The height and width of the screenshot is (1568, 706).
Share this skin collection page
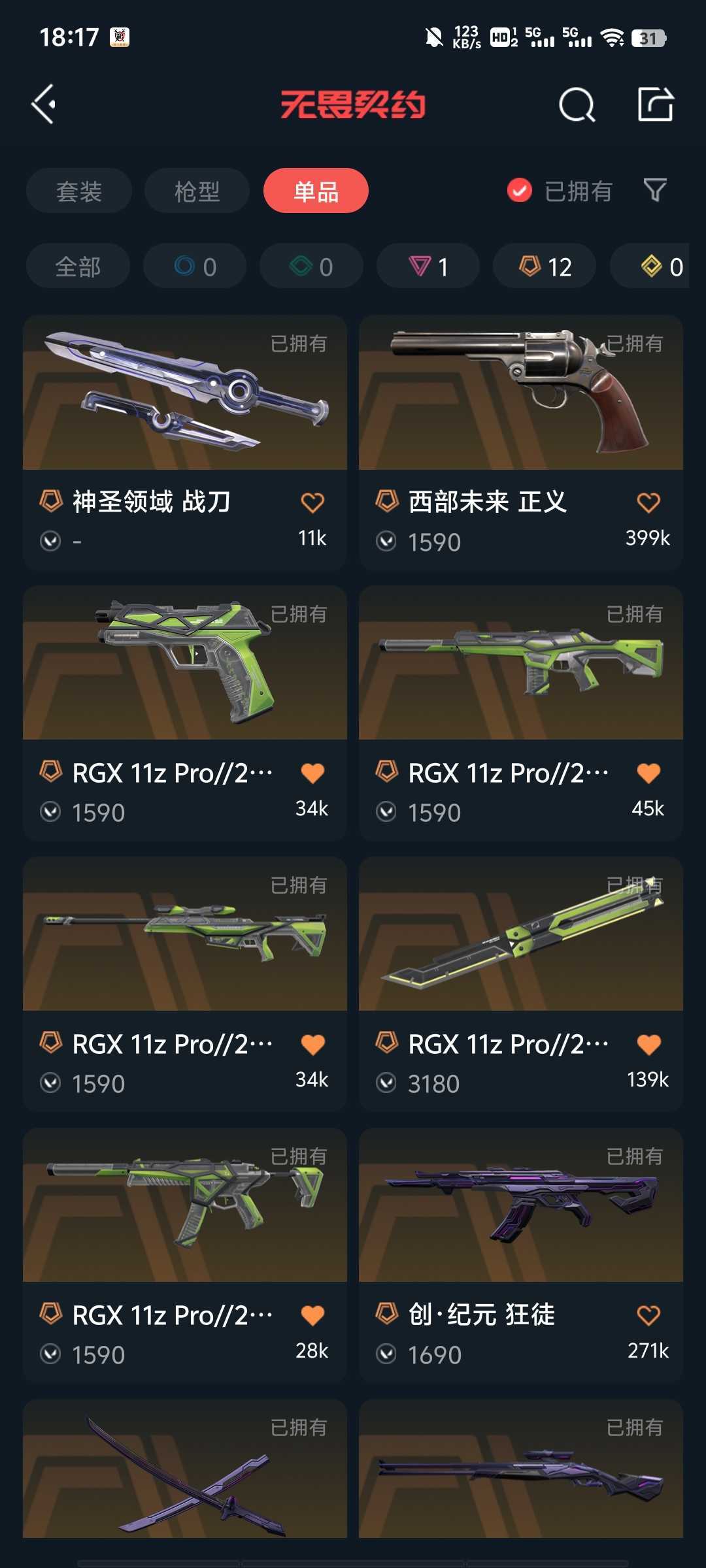coord(655,105)
